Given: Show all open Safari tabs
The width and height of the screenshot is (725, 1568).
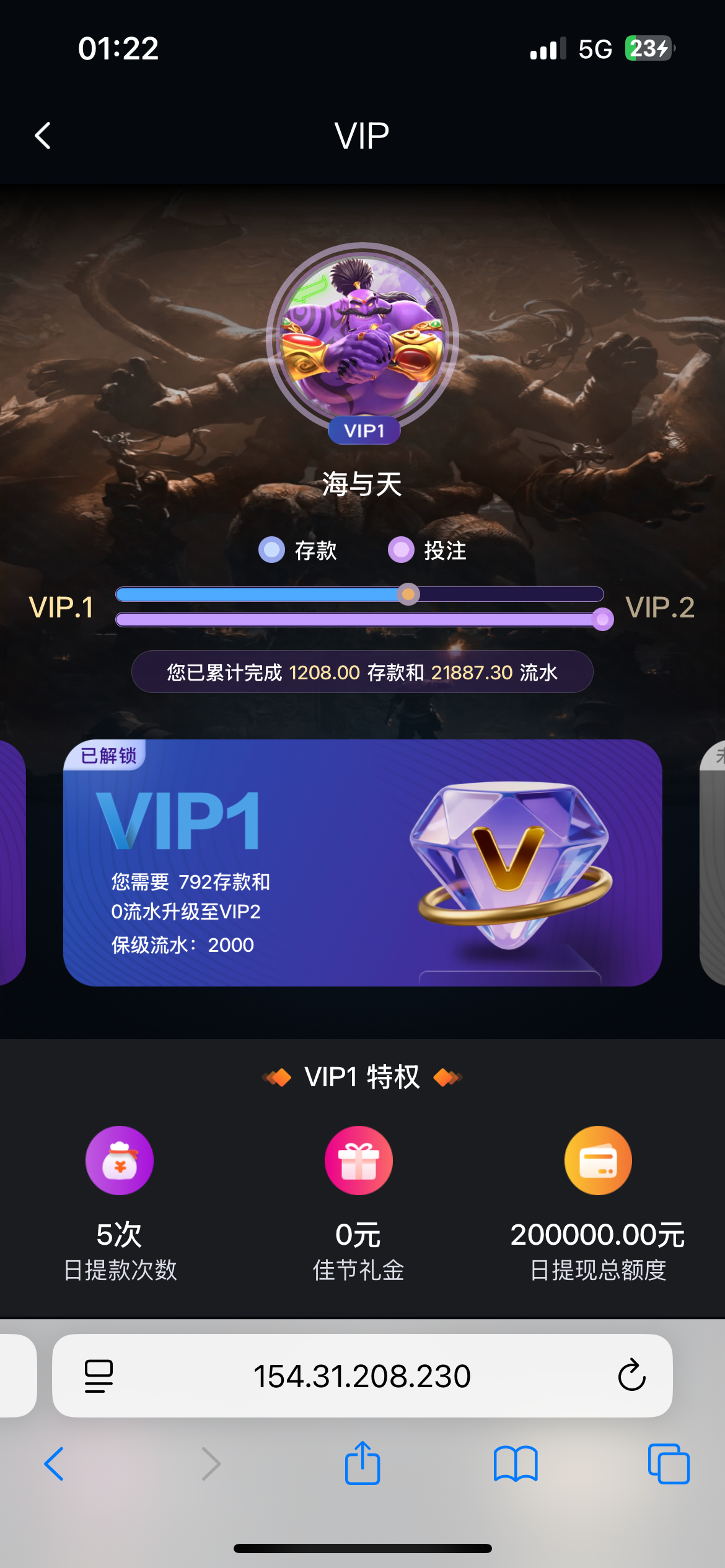Looking at the screenshot, I should click(x=668, y=1464).
